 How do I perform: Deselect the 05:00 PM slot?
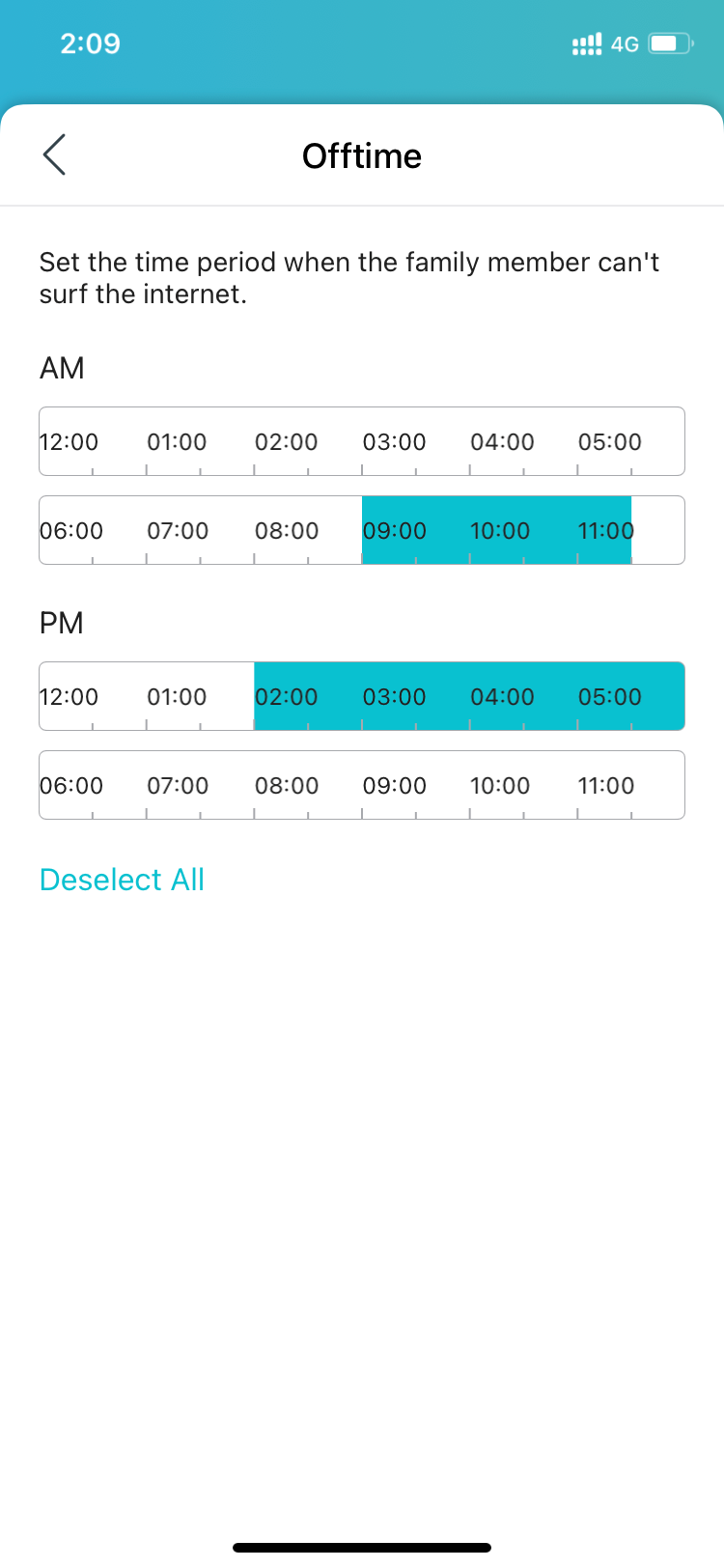(631, 696)
